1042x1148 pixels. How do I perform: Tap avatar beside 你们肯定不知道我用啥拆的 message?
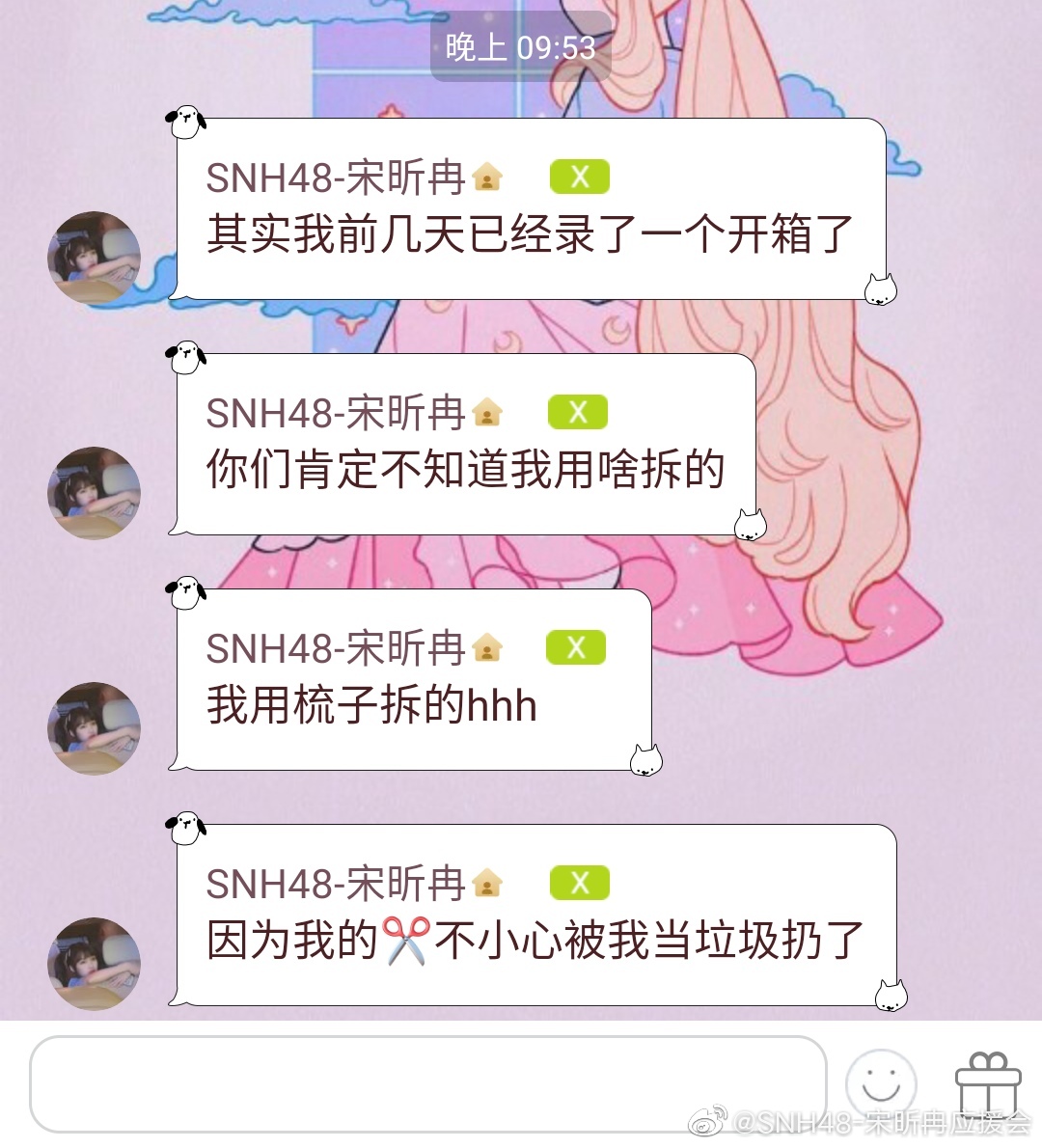[x=95, y=493]
